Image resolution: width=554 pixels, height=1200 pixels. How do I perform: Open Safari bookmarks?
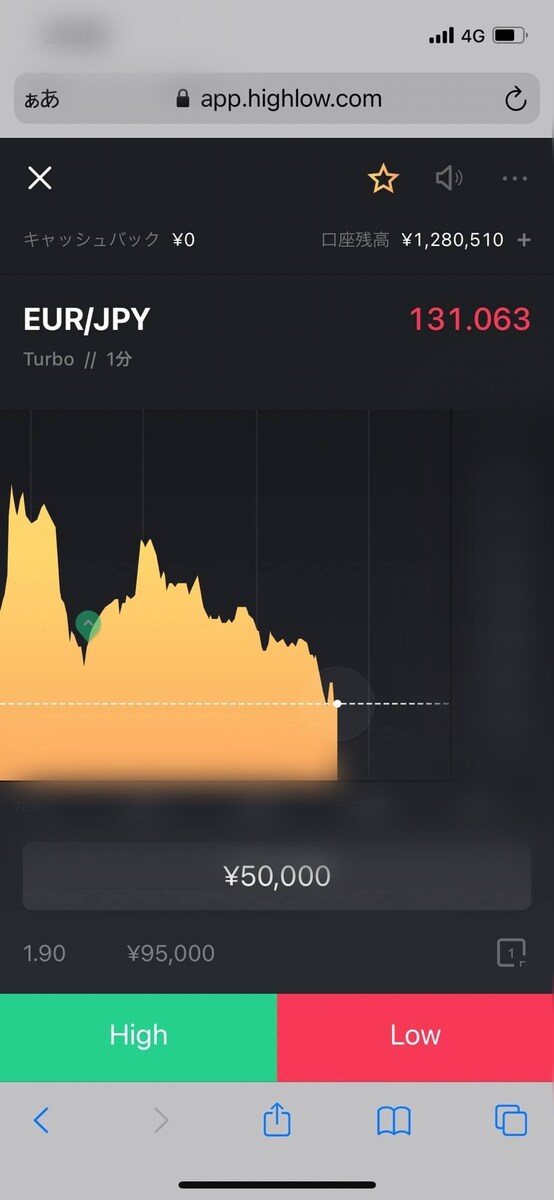tap(394, 1121)
